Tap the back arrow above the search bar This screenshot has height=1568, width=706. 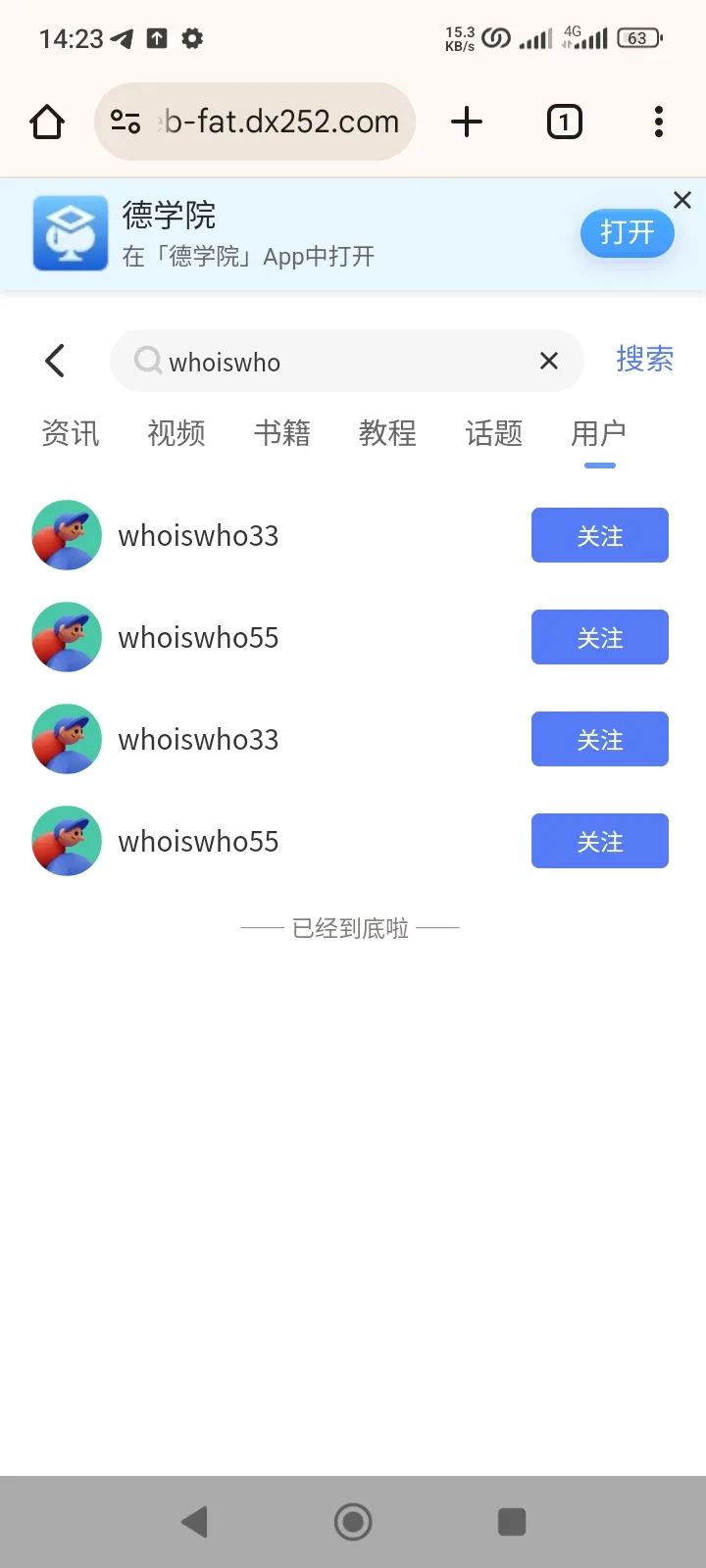click(54, 361)
